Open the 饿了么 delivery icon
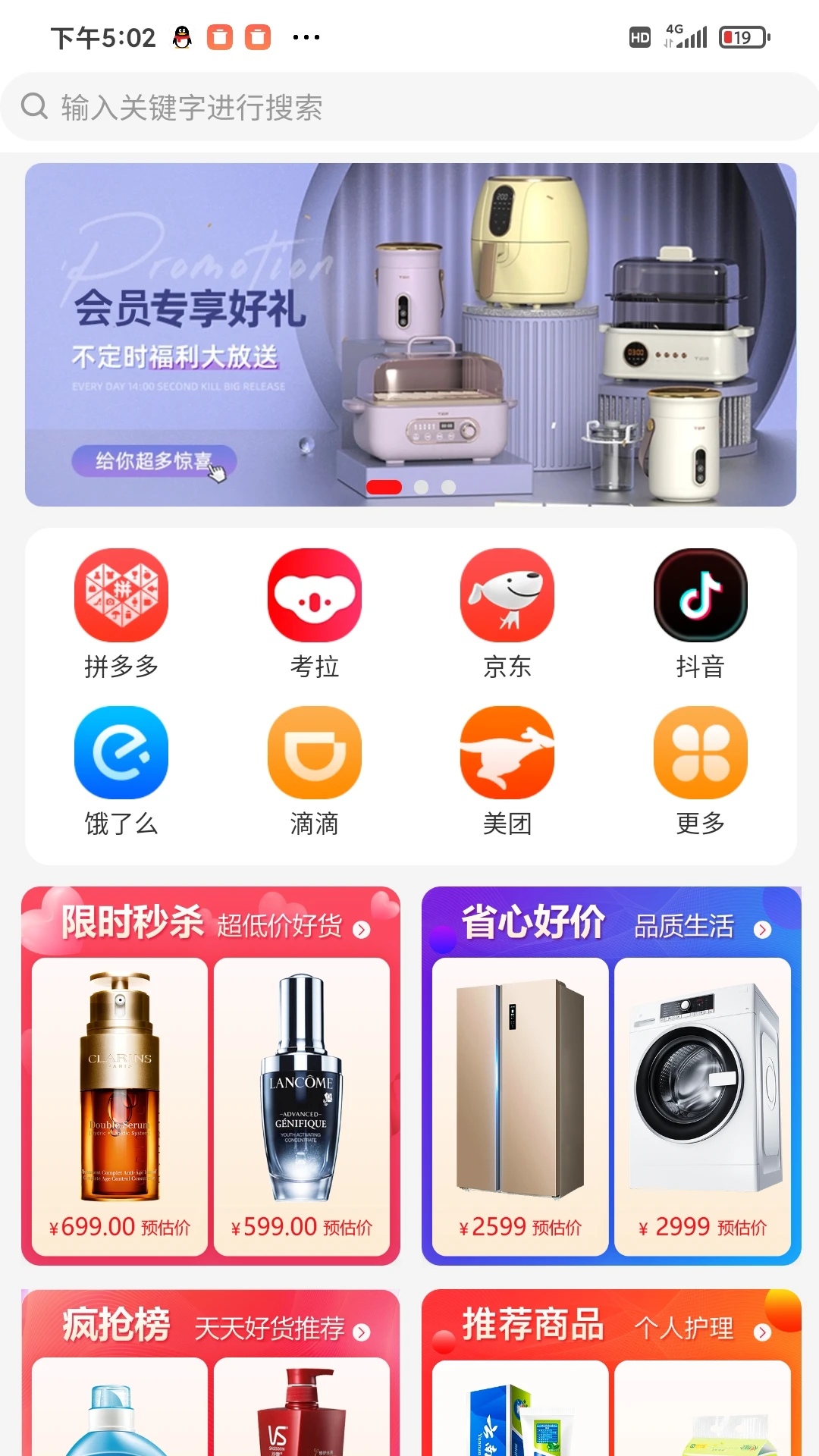819x1456 pixels. [121, 752]
